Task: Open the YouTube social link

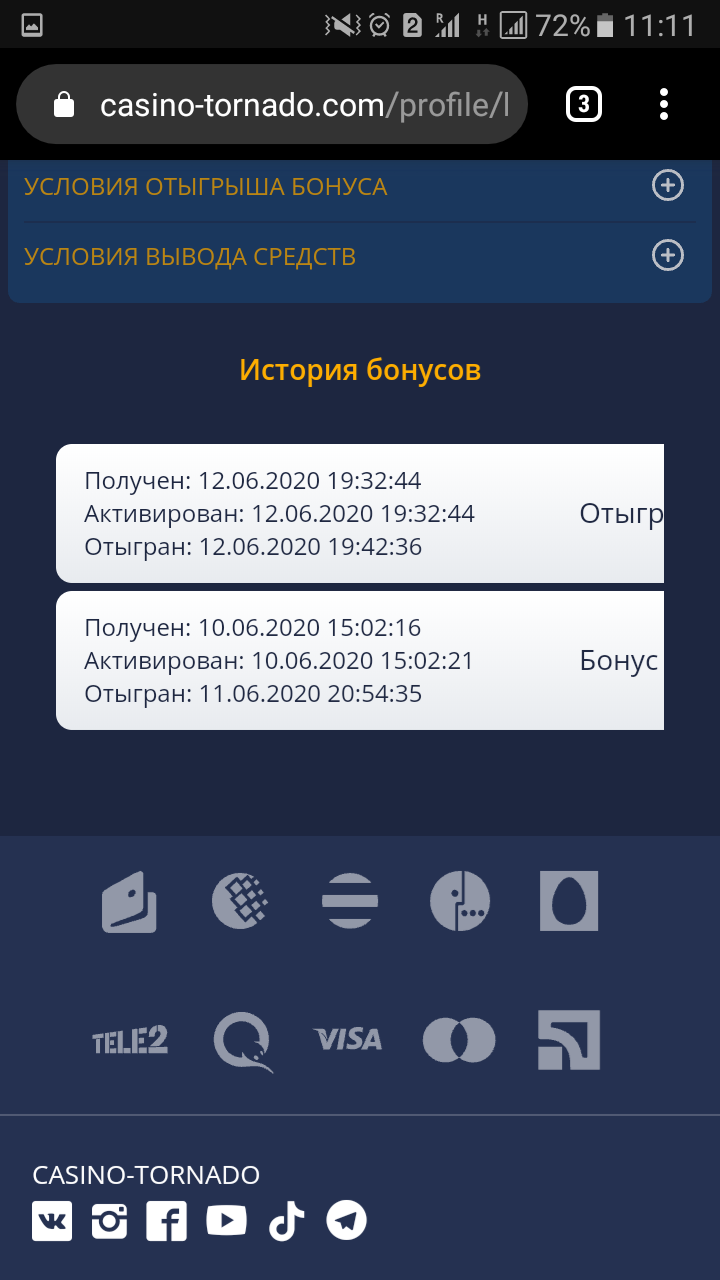Action: click(227, 1221)
